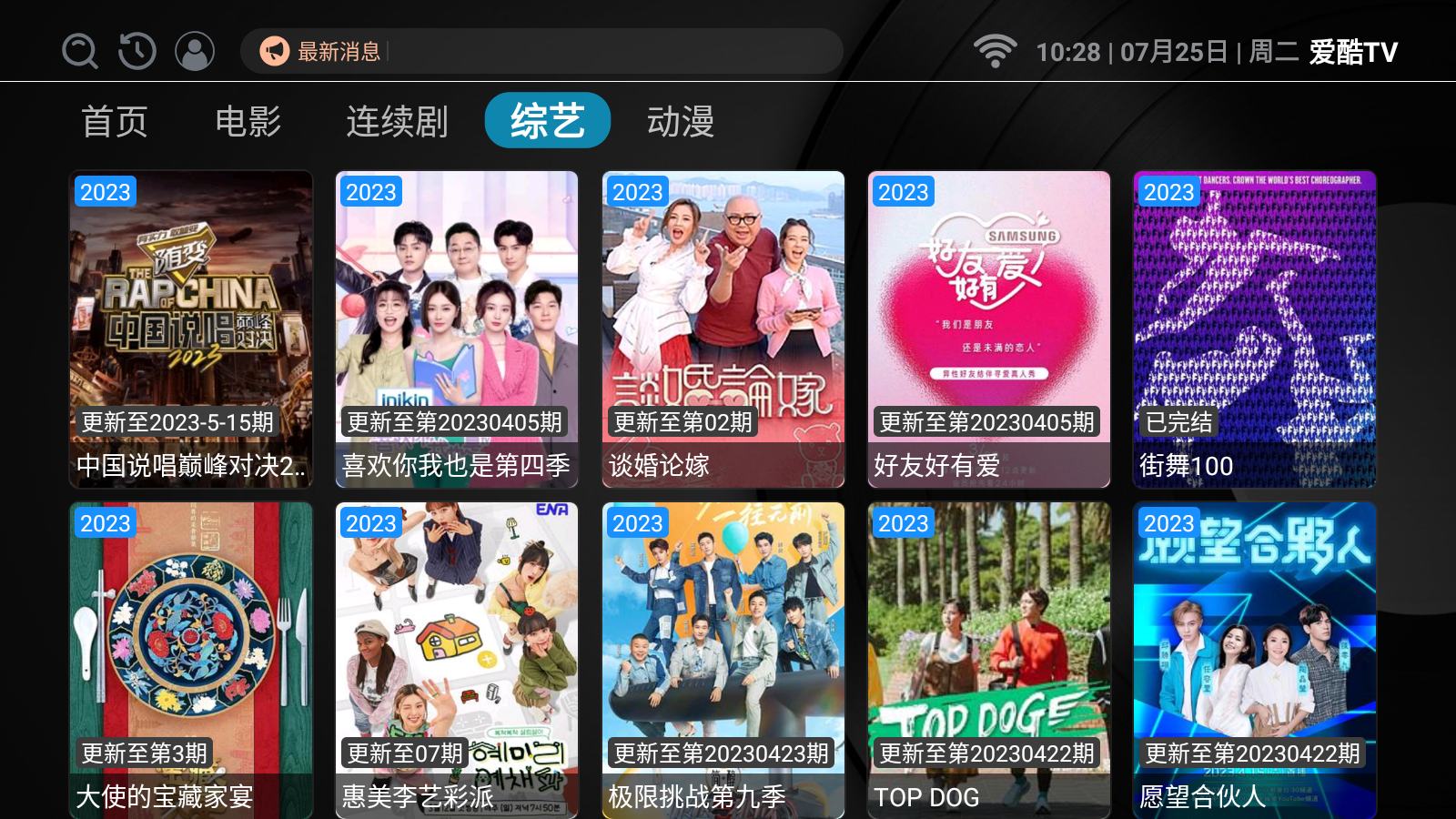Open the 愿望合伙人 card
The width and height of the screenshot is (1456, 819).
(x=1255, y=660)
